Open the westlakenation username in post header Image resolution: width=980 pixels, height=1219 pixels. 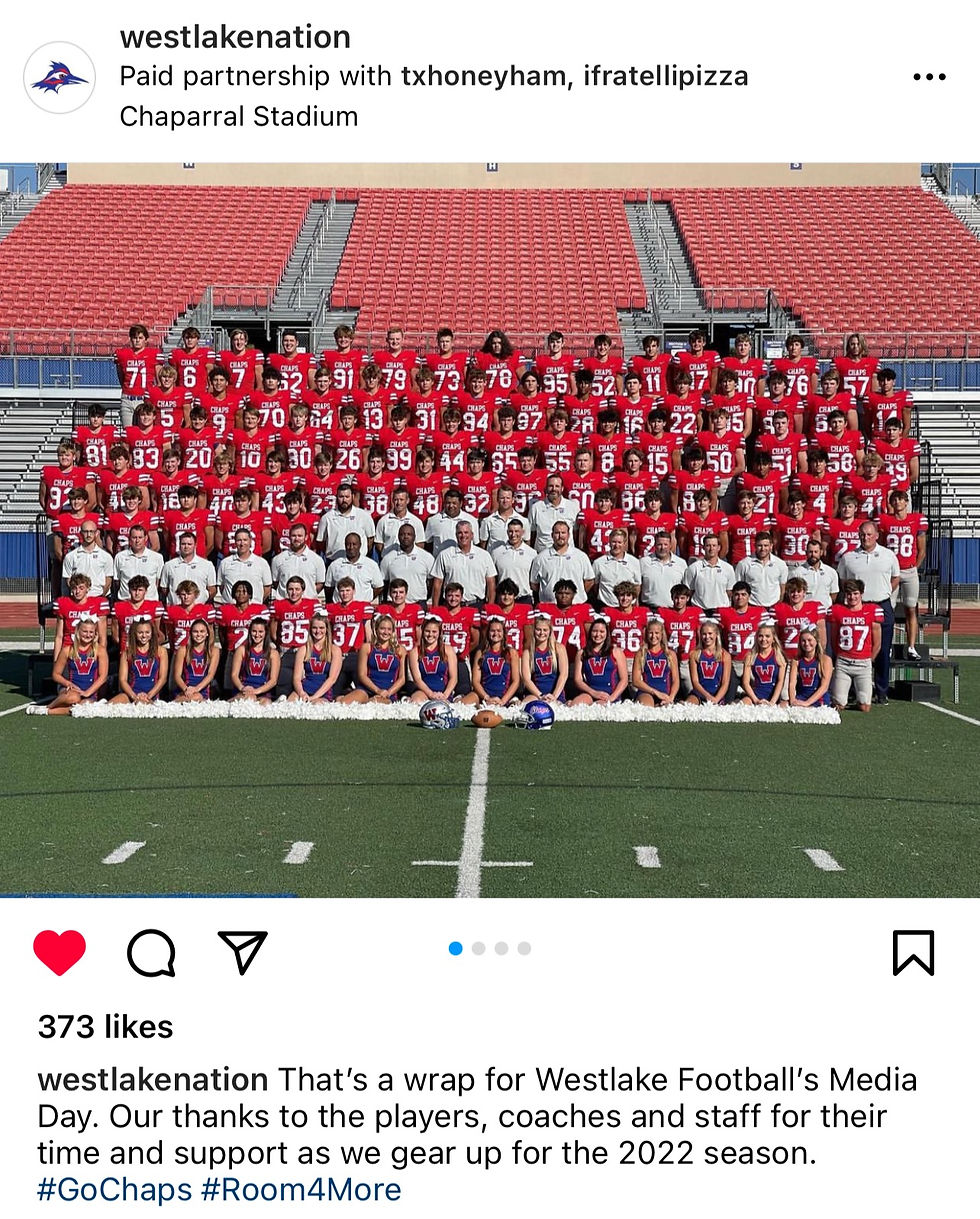(235, 37)
